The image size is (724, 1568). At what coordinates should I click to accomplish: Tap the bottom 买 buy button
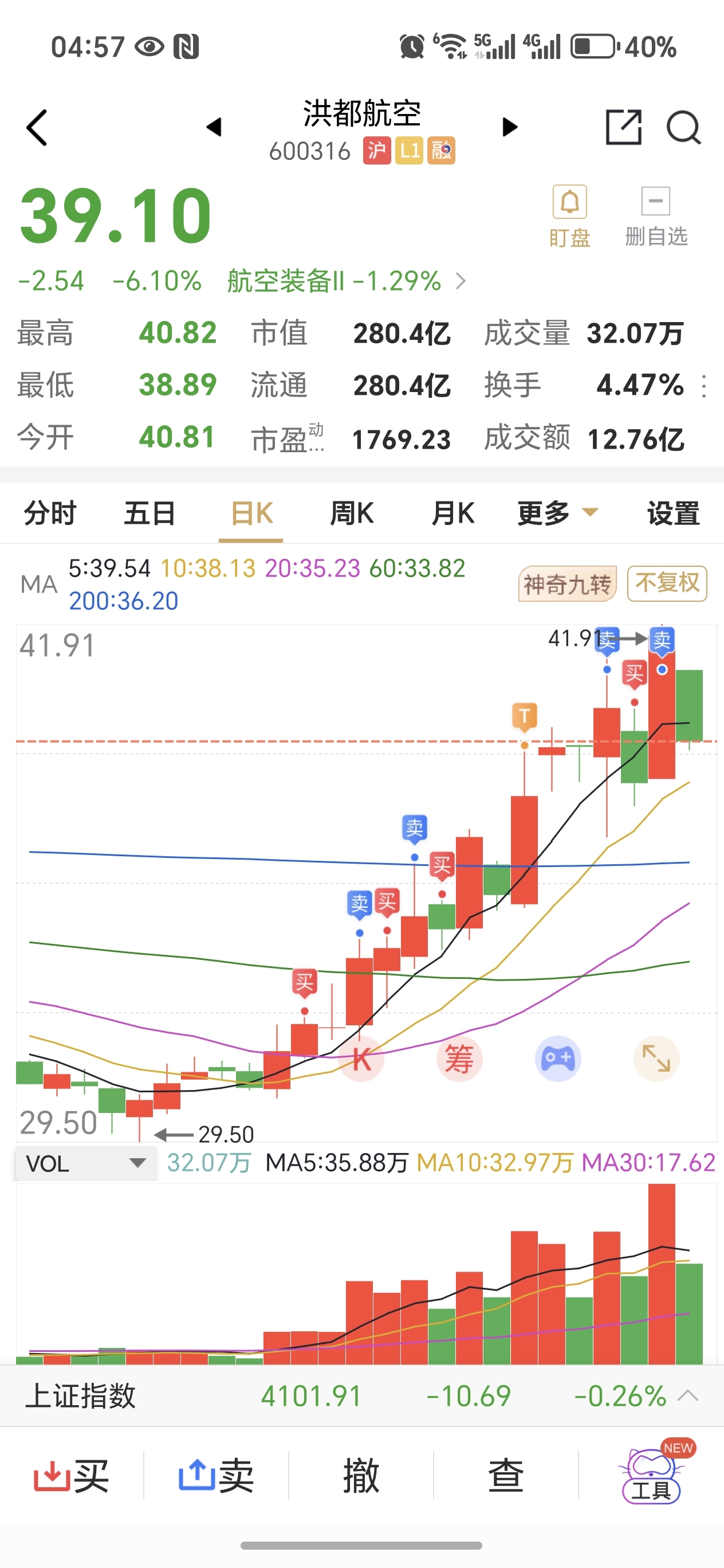pyautogui.click(x=72, y=1476)
